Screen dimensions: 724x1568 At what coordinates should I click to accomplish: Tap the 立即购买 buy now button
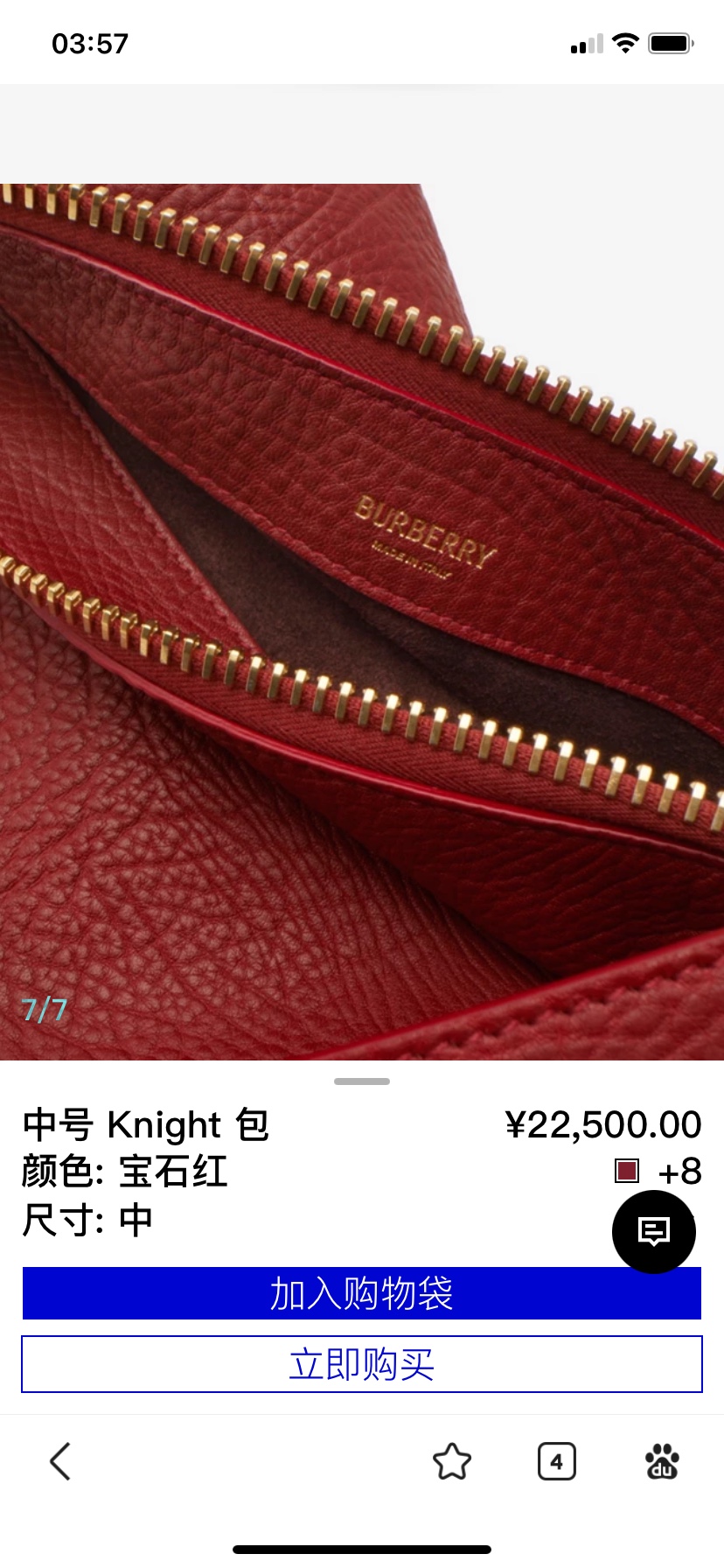click(x=361, y=1364)
